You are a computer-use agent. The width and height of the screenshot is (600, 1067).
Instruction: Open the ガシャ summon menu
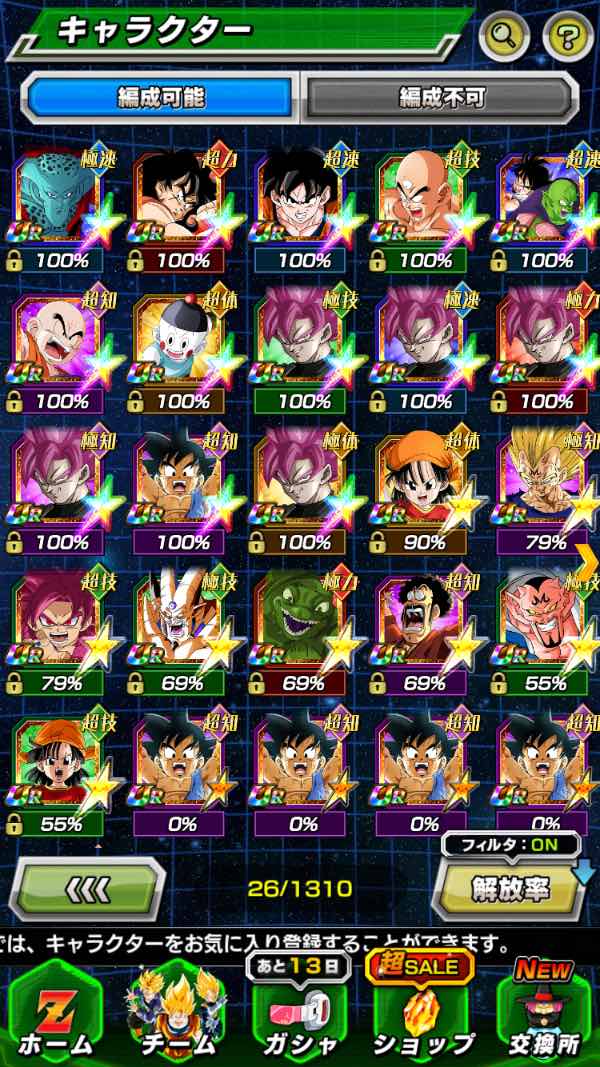(300, 1010)
